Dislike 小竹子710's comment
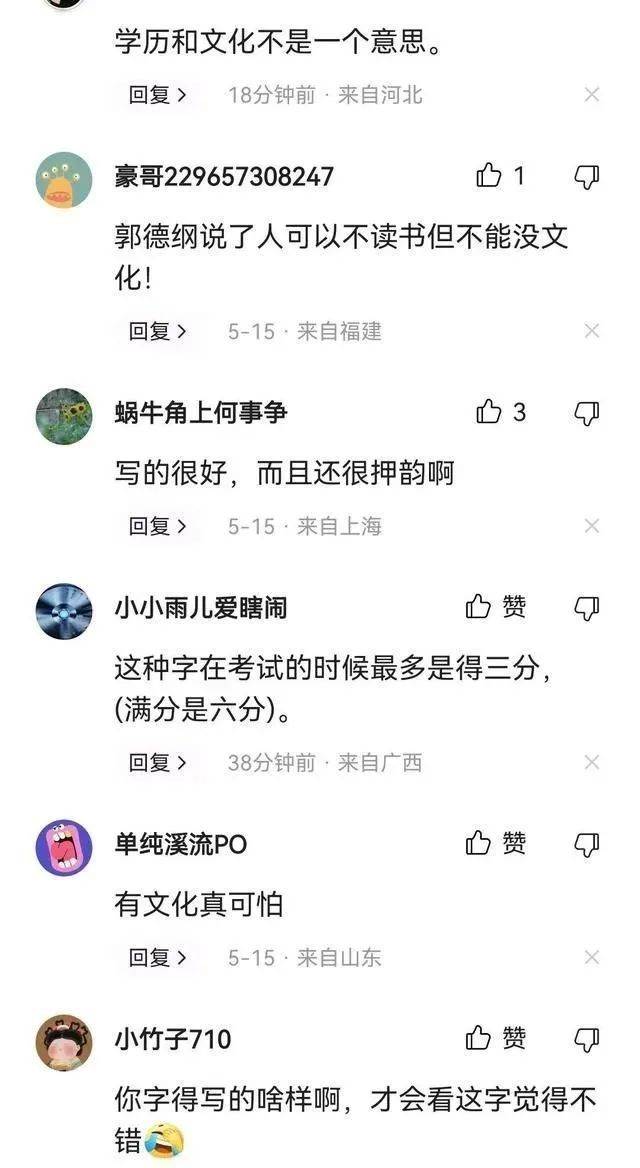 point(587,1039)
